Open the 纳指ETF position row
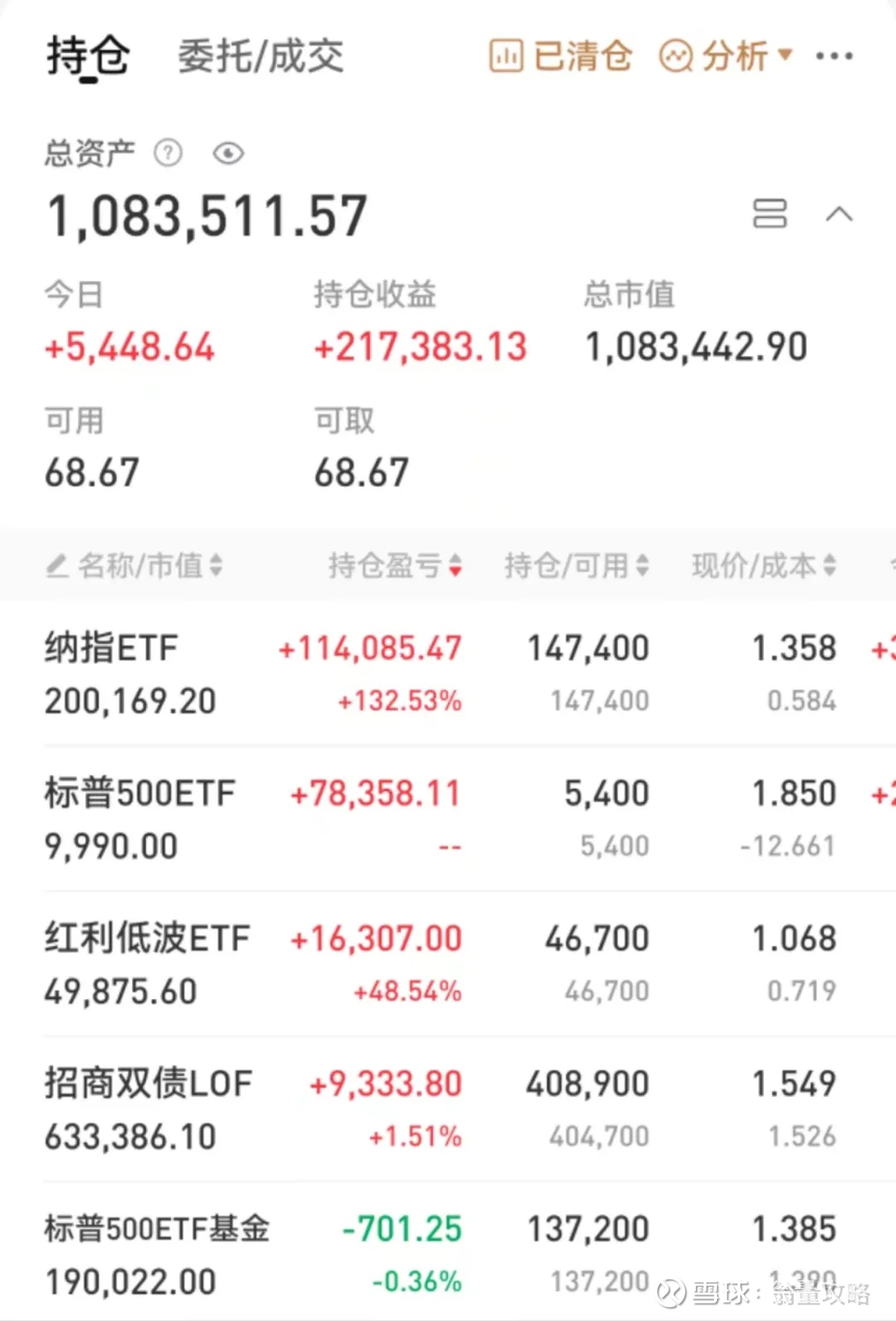 (x=332, y=672)
